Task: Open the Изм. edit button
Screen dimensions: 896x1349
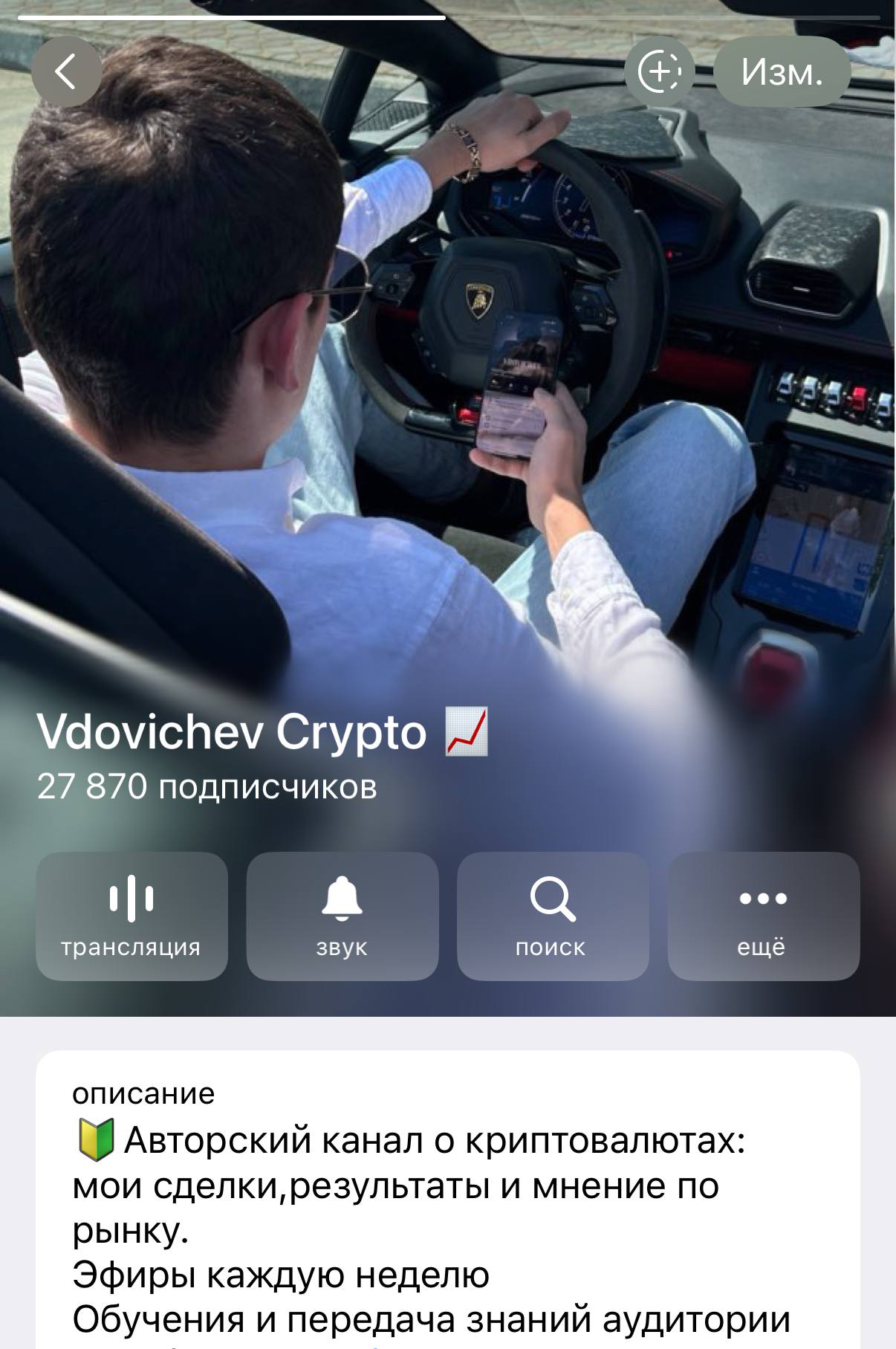Action: pos(782,71)
